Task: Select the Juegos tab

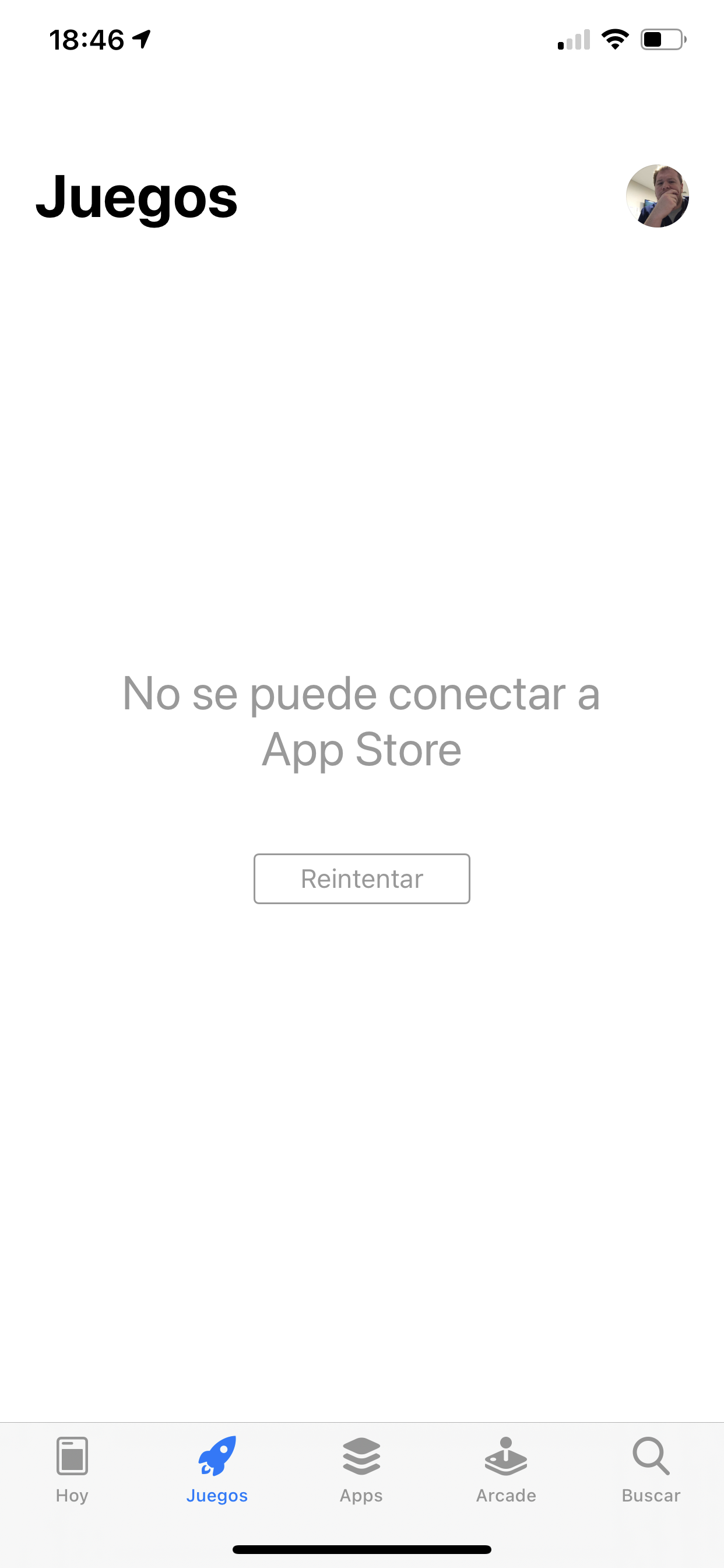Action: 217,1469
